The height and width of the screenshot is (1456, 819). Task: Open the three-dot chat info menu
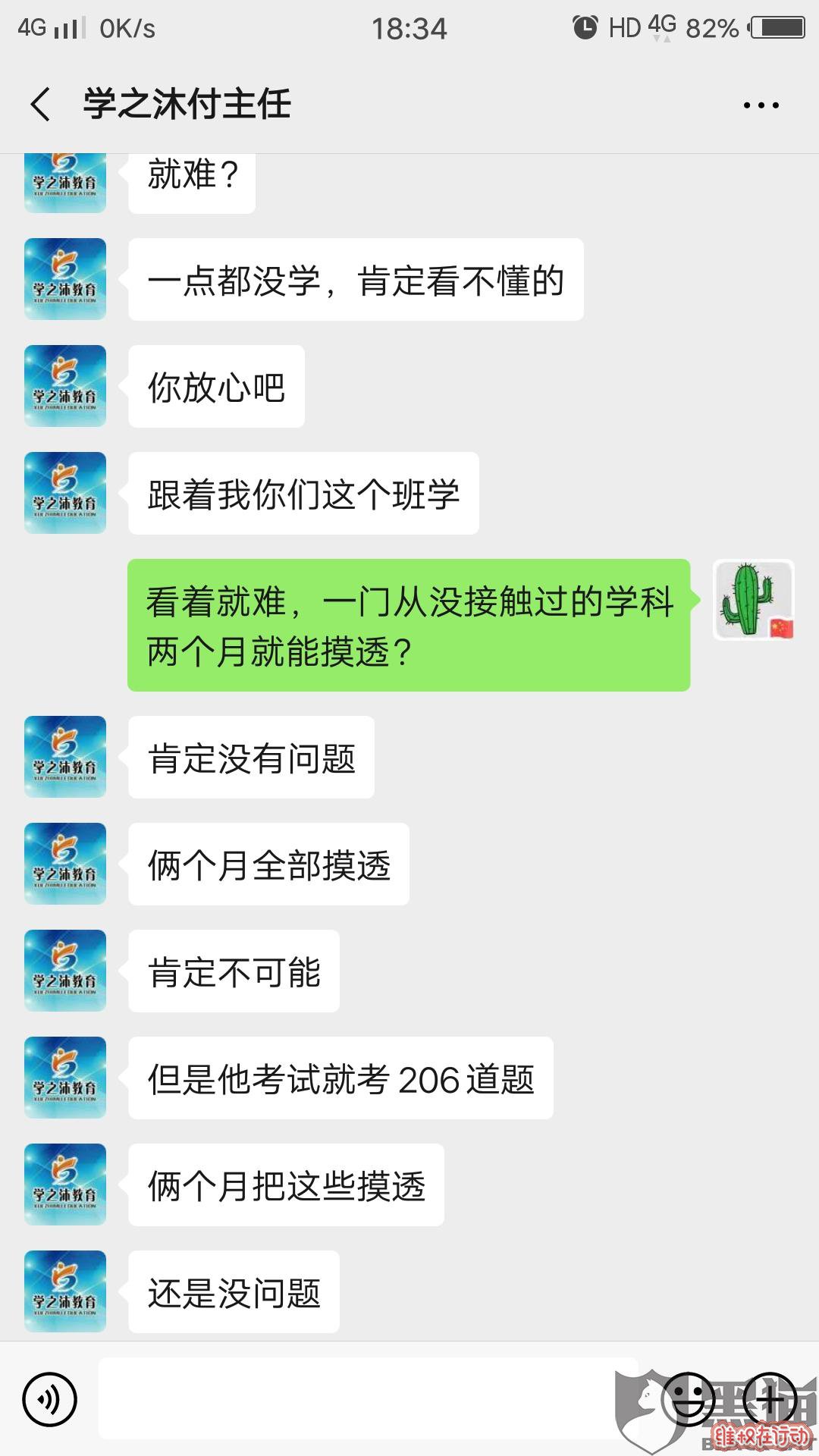(761, 105)
